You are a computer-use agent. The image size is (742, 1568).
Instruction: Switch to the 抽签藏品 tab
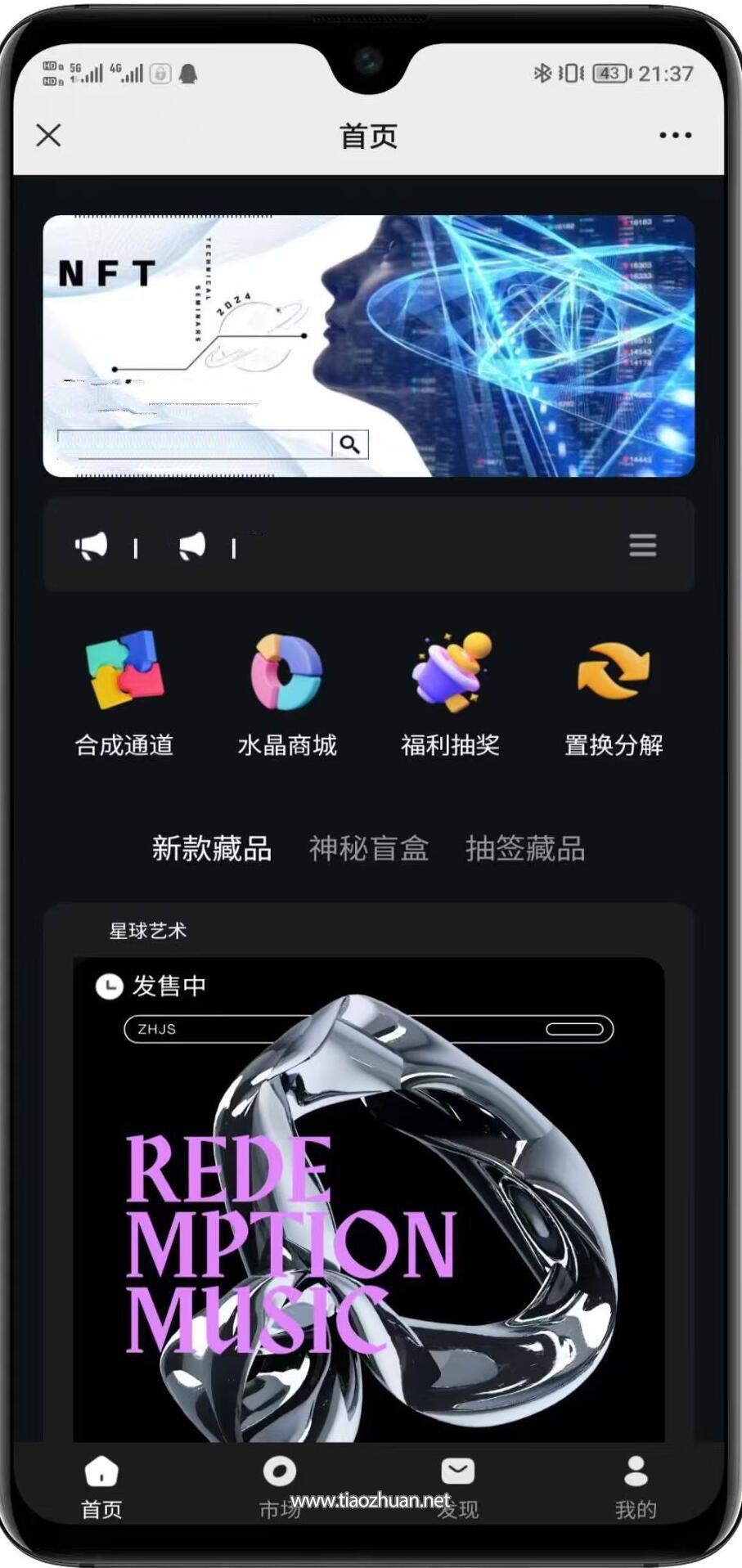[527, 848]
